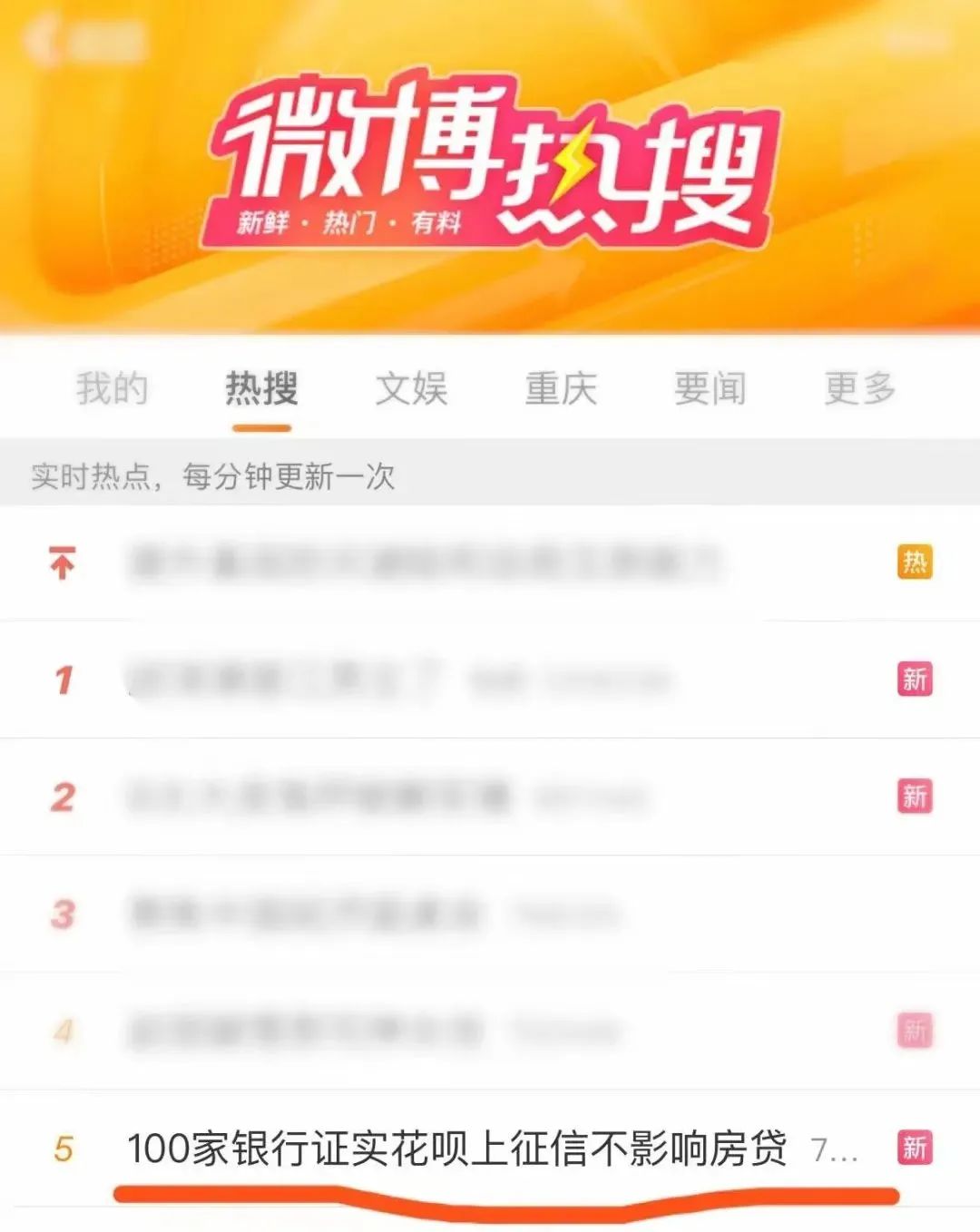Open the topic 100家银行证实花呗上征信不影响房贷
Image resolution: width=980 pixels, height=1232 pixels.
[456, 1149]
